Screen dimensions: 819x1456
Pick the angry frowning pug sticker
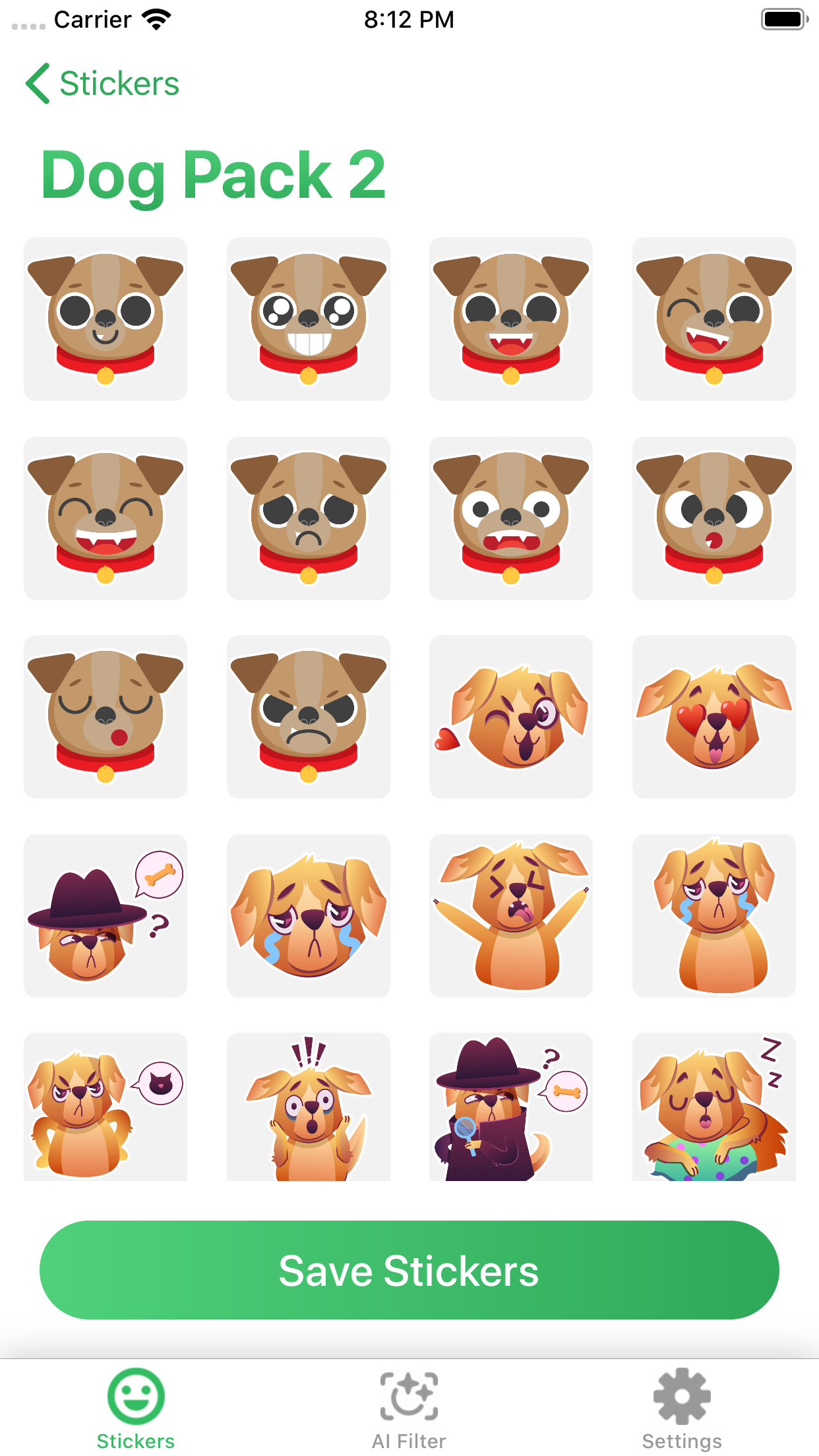(x=308, y=717)
